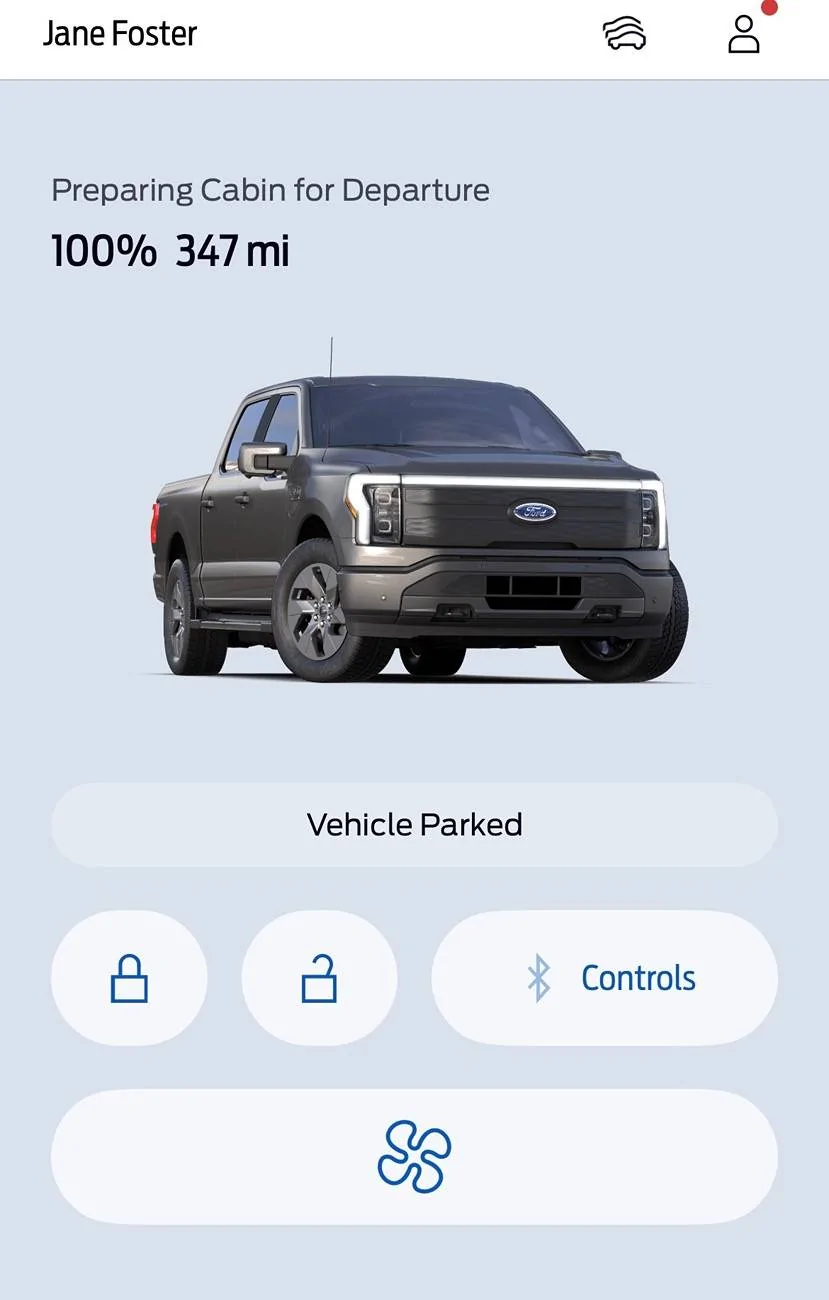This screenshot has width=829, height=1300.
Task: Tap the Vehicle Parked status bar
Action: pyautogui.click(x=414, y=825)
